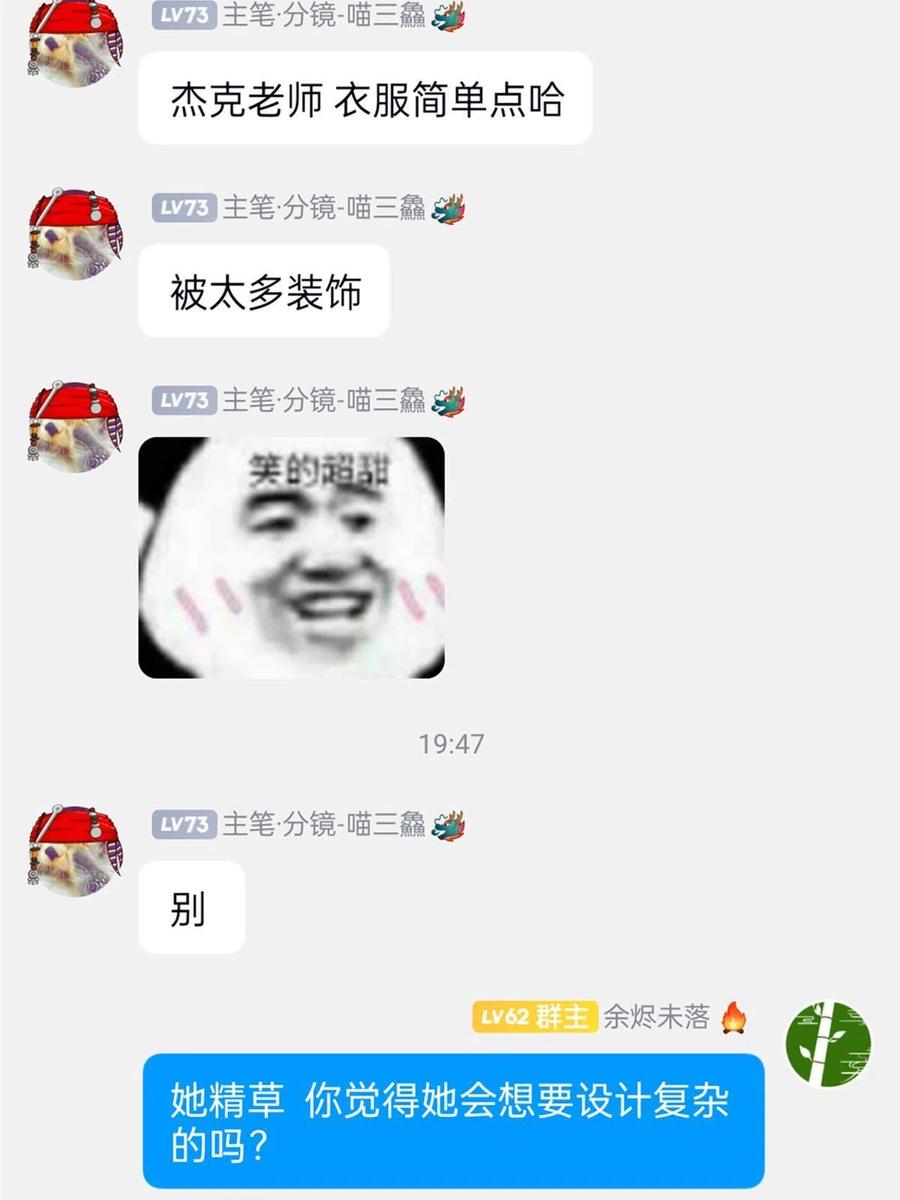This screenshot has width=900, height=1200.
Task: Tap sender avatar beside the 别 message
Action: pos(75,849)
